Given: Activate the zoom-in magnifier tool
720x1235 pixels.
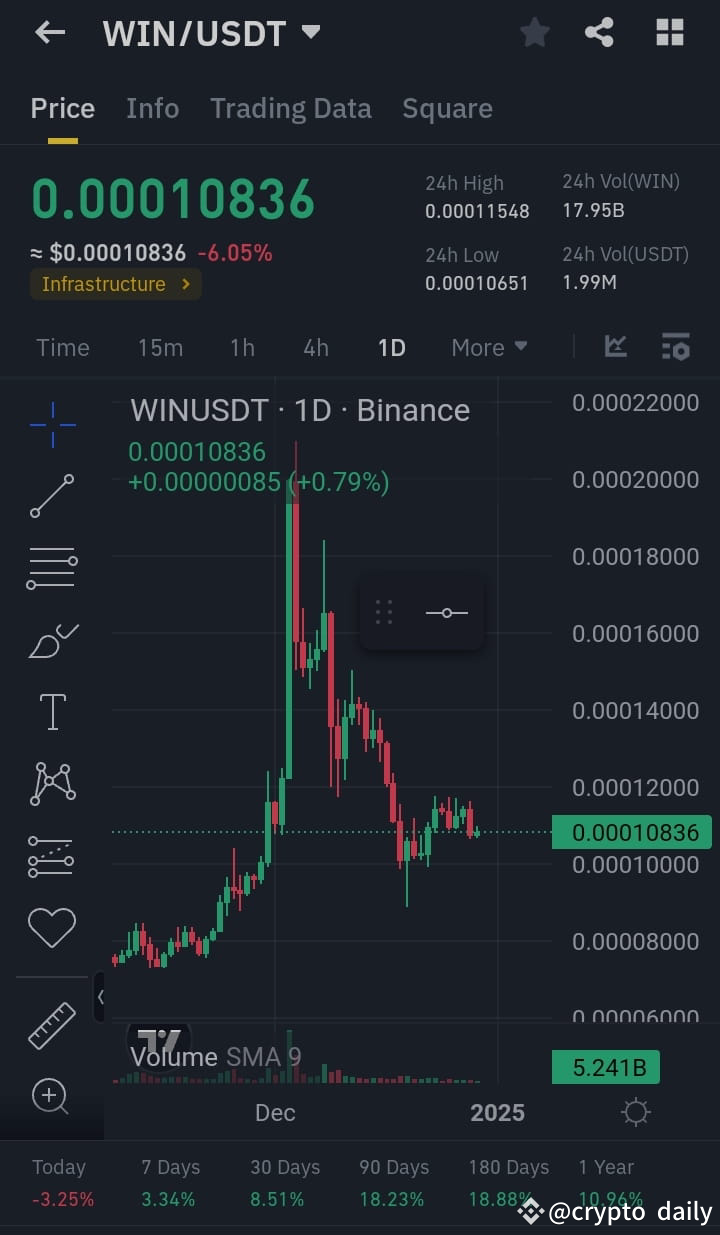Looking at the screenshot, I should [x=52, y=1097].
